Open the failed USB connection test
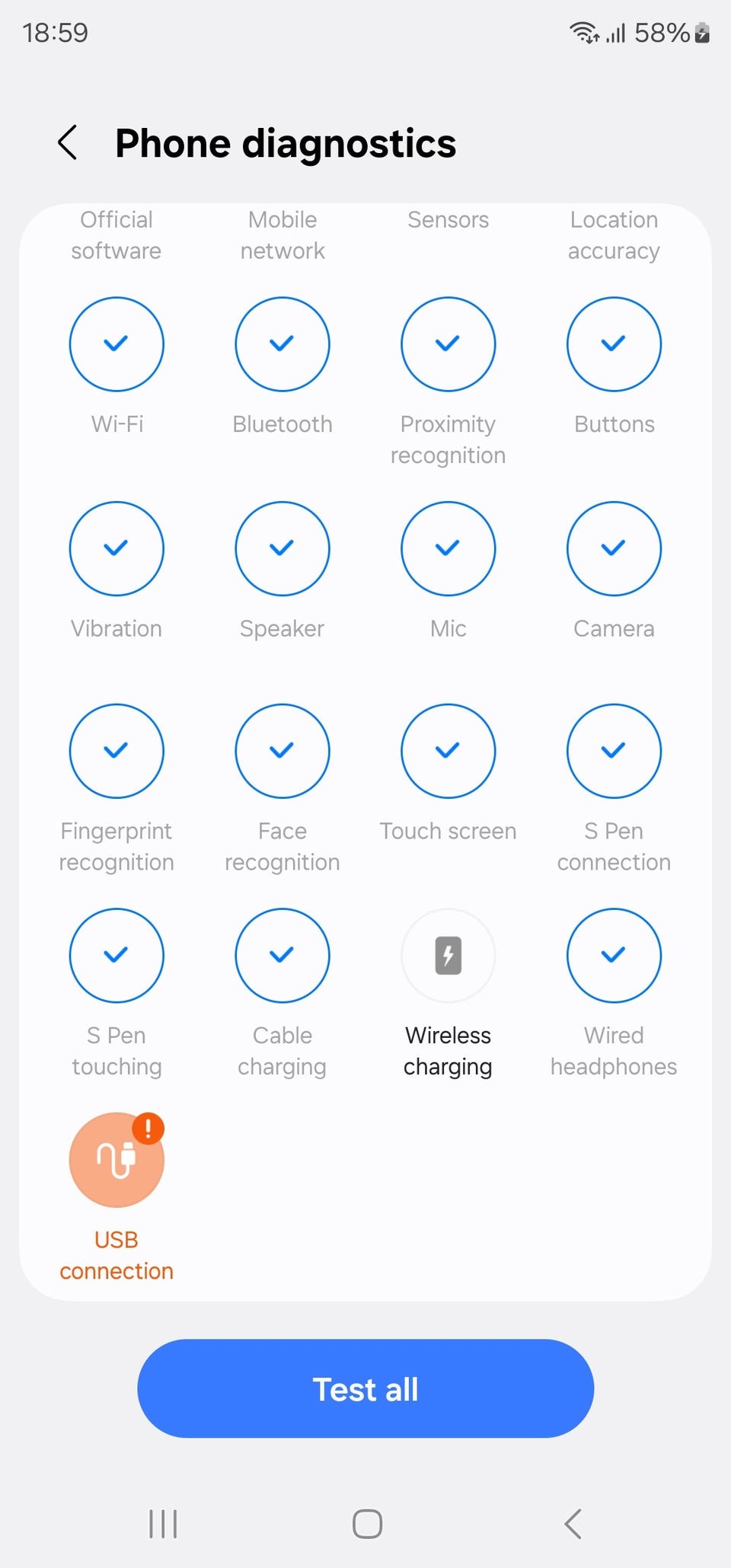 click(117, 1160)
